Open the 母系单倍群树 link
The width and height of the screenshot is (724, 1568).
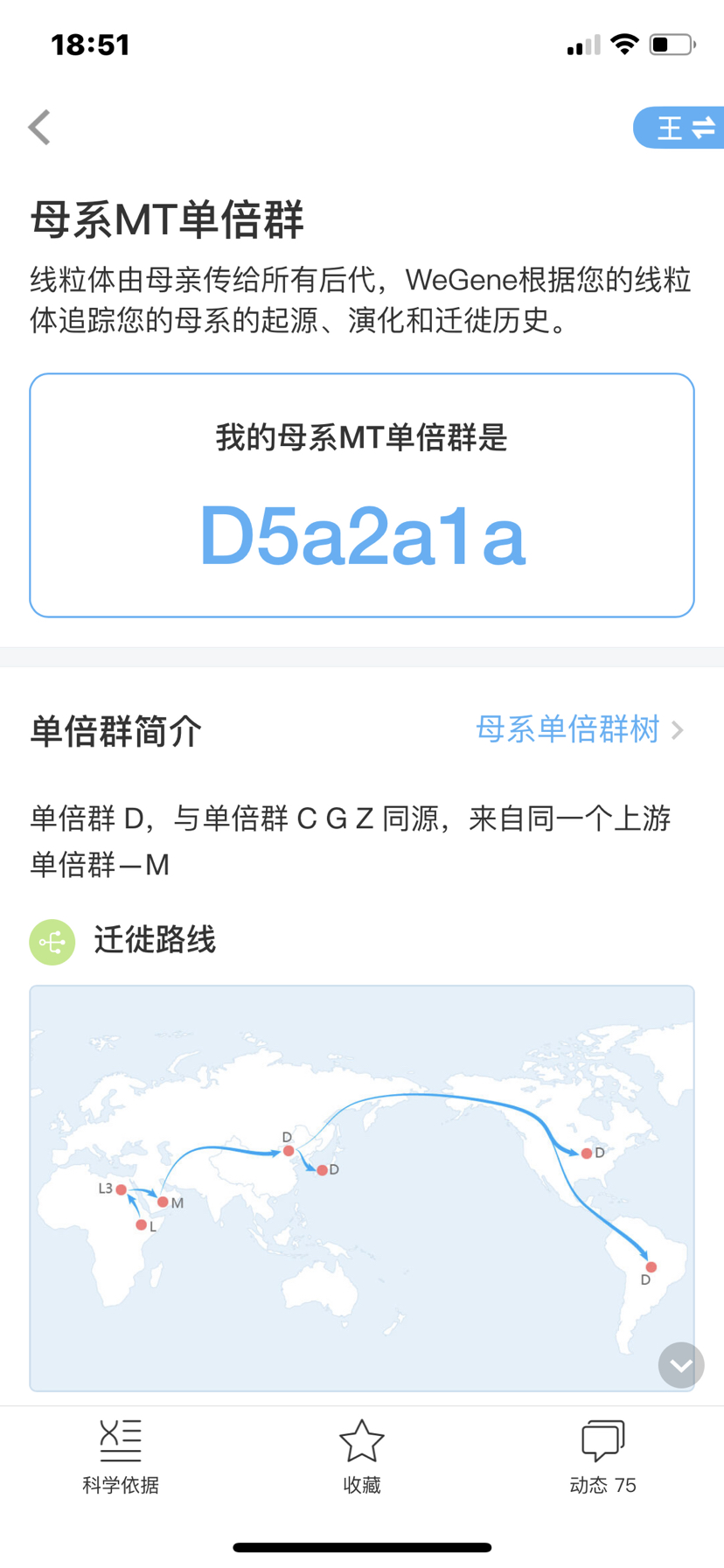[579, 729]
